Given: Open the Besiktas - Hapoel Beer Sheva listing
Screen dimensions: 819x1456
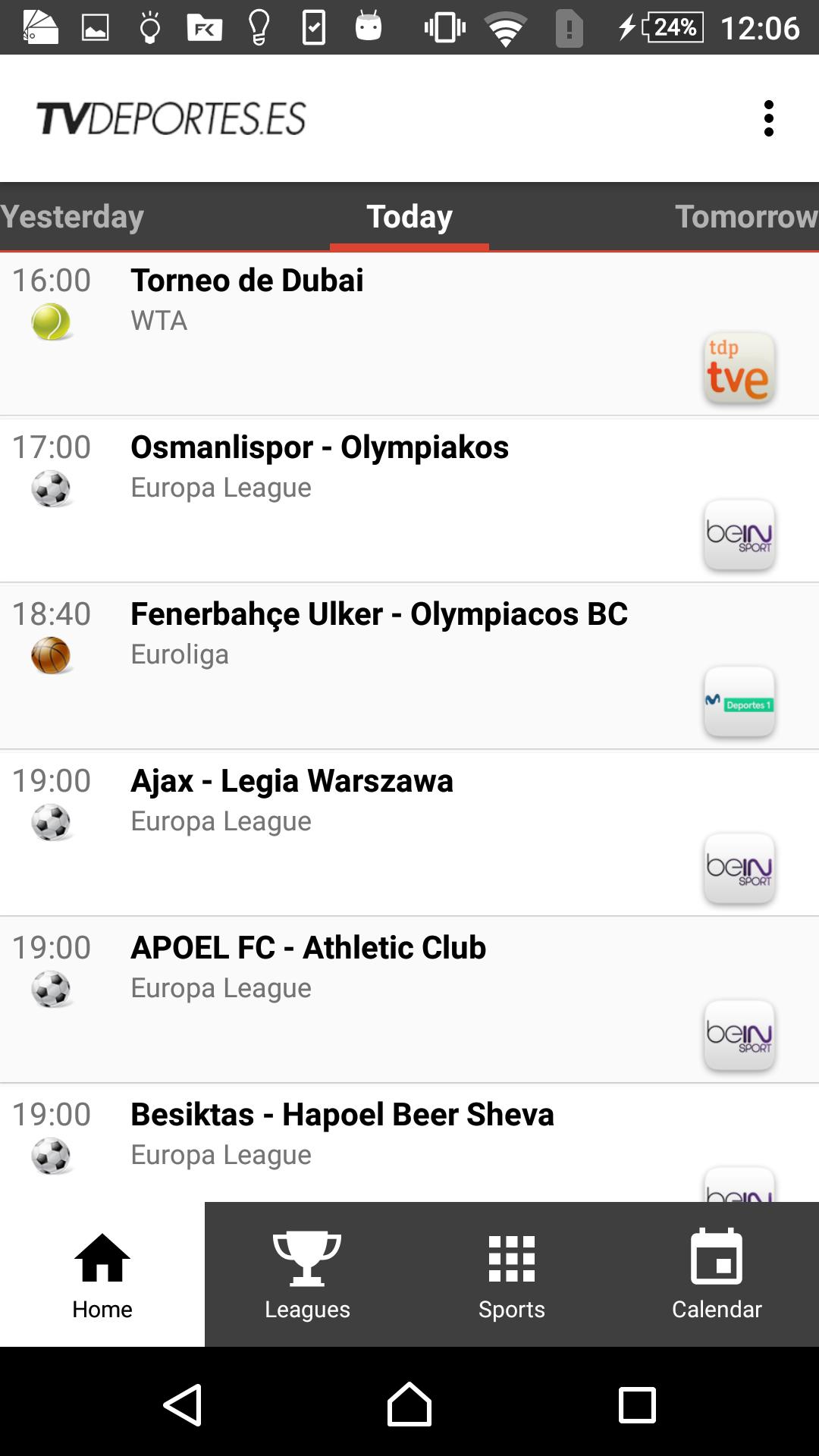Looking at the screenshot, I should (x=343, y=1115).
